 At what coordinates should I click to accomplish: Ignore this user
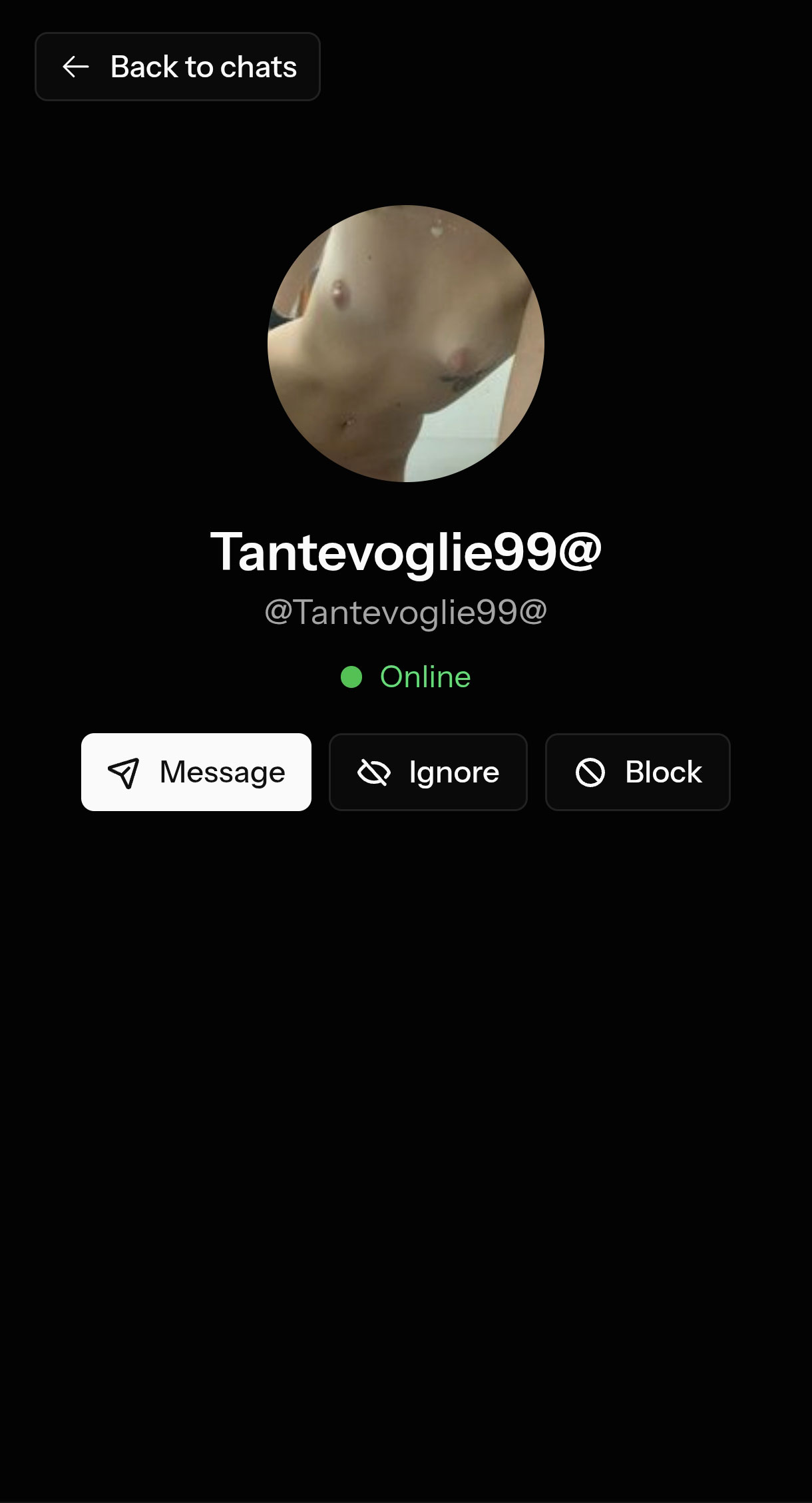[428, 772]
